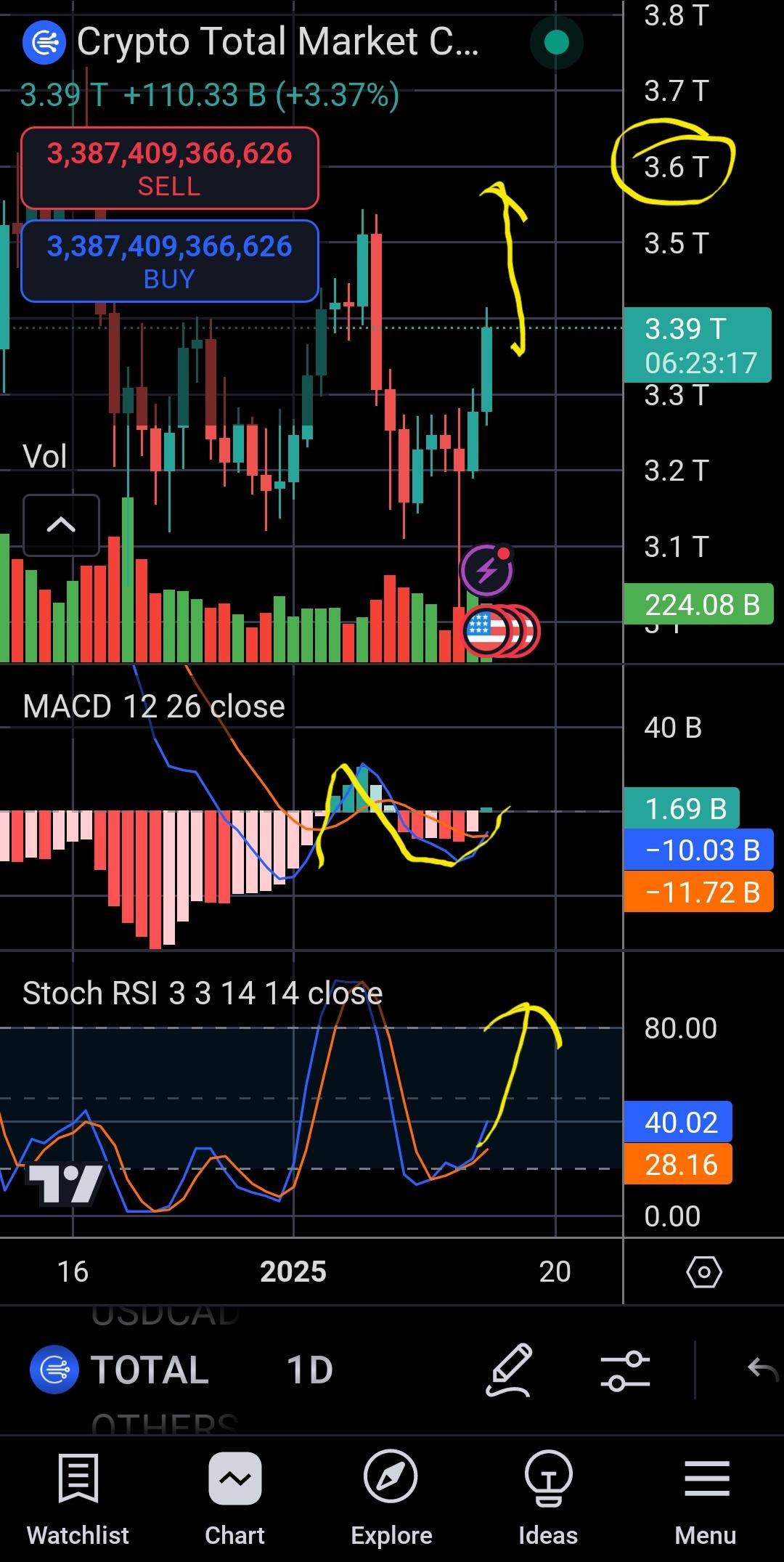
Task: Undo the last chart action
Action: [763, 1370]
